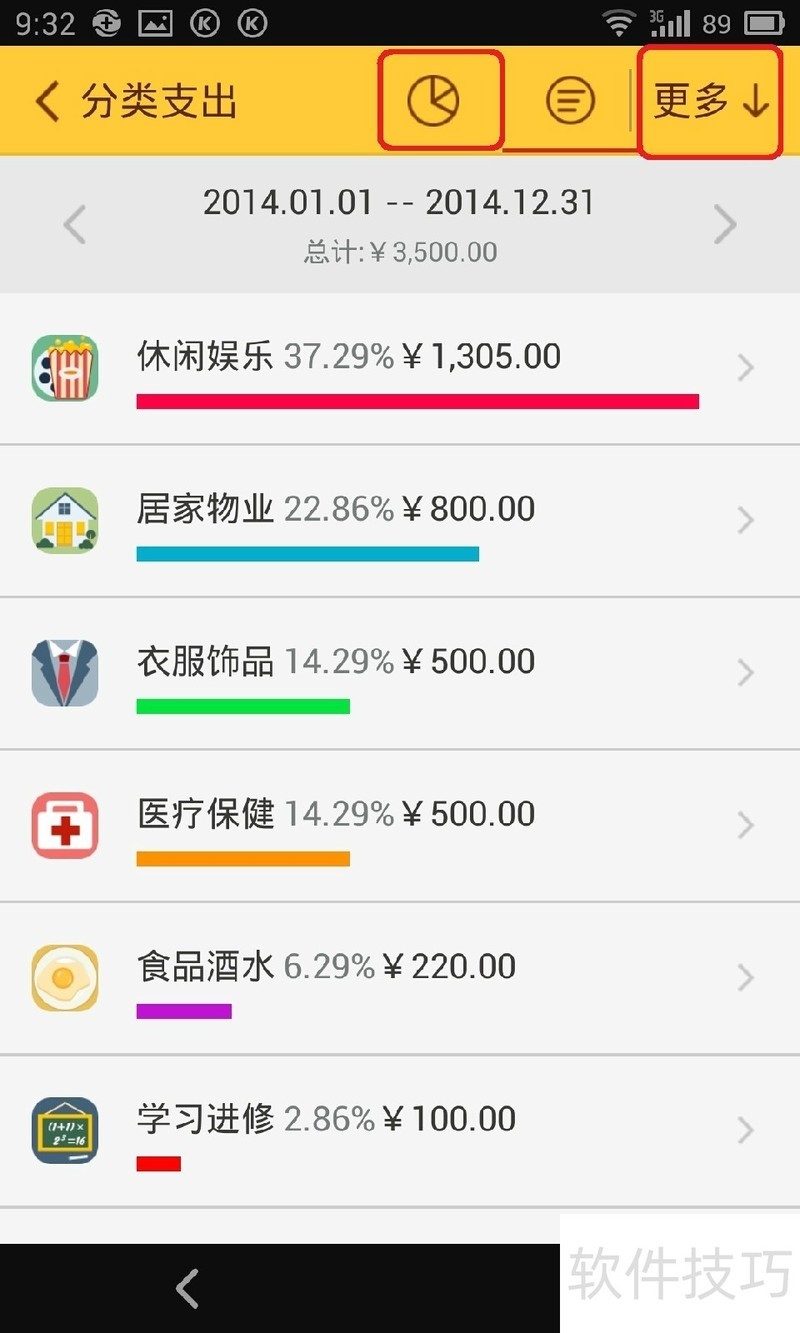Switch to the pie chart view

[434, 102]
